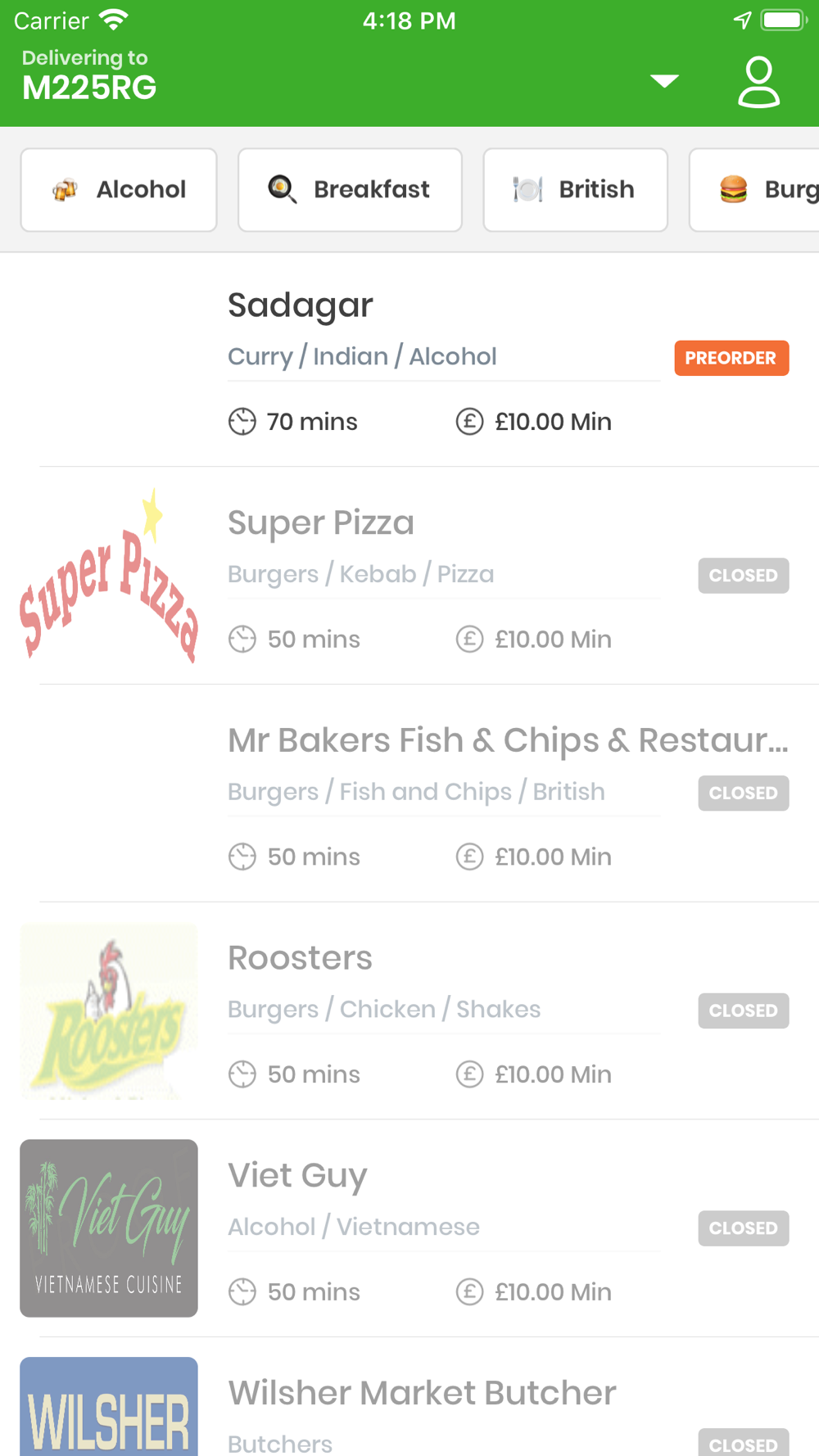Expand the delivery postcode dropdown
Viewport: 819px width, 1456px height.
(x=663, y=80)
